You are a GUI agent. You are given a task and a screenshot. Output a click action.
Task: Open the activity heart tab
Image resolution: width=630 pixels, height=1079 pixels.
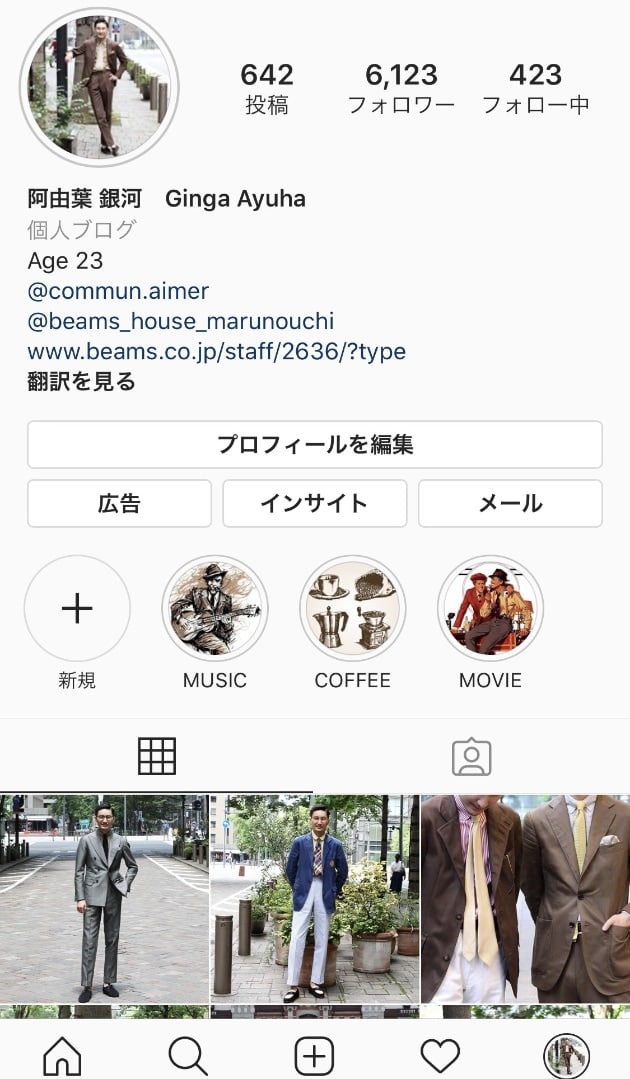click(x=440, y=1055)
